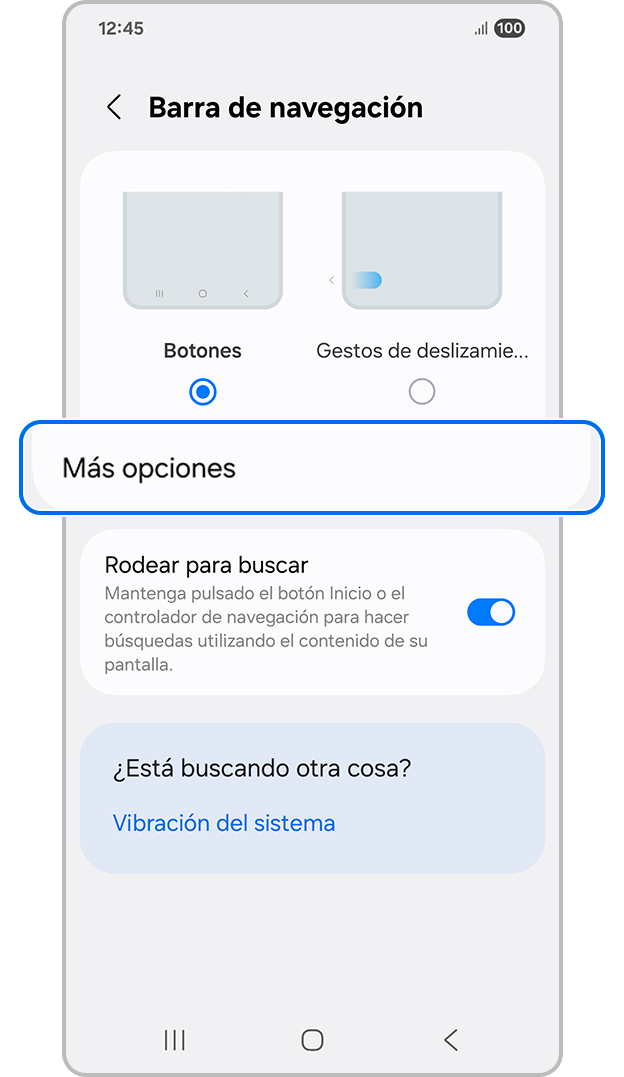The image size is (624, 1077).
Task: Open the Vibración del sistema link
Action: (x=224, y=823)
